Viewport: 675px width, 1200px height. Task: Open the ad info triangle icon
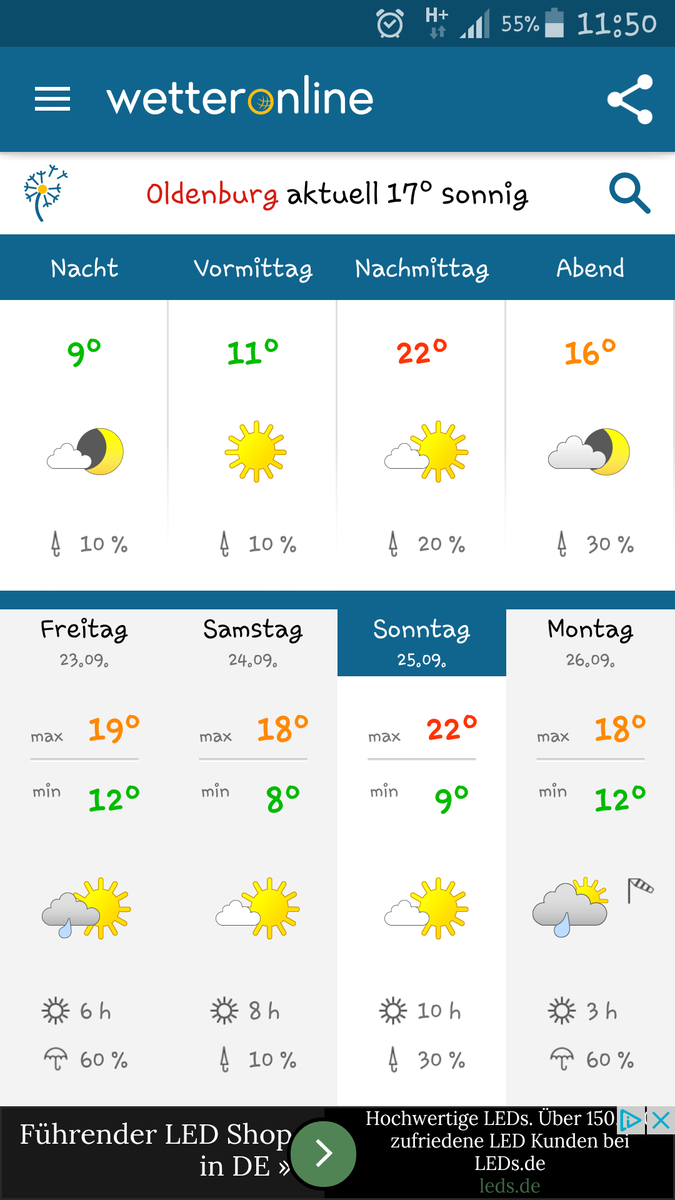pos(632,1120)
